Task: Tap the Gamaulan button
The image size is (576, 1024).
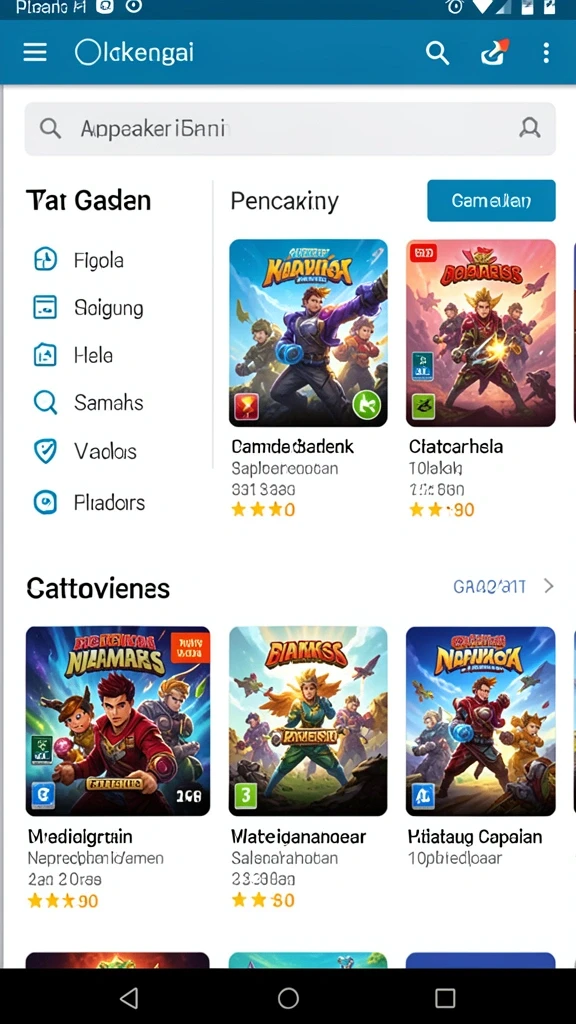Action: (x=491, y=200)
